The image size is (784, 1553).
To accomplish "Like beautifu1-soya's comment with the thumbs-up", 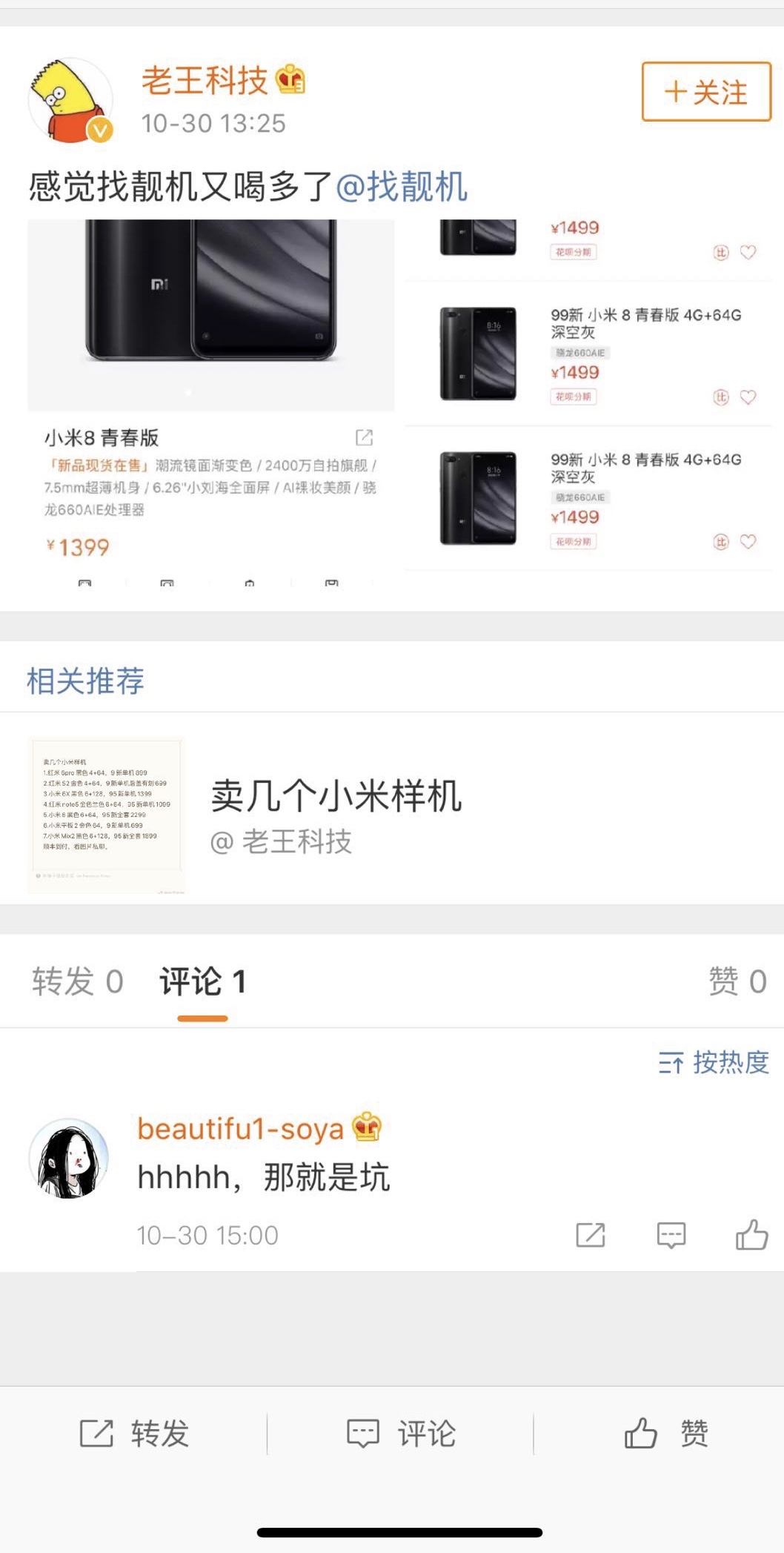I will (752, 1234).
